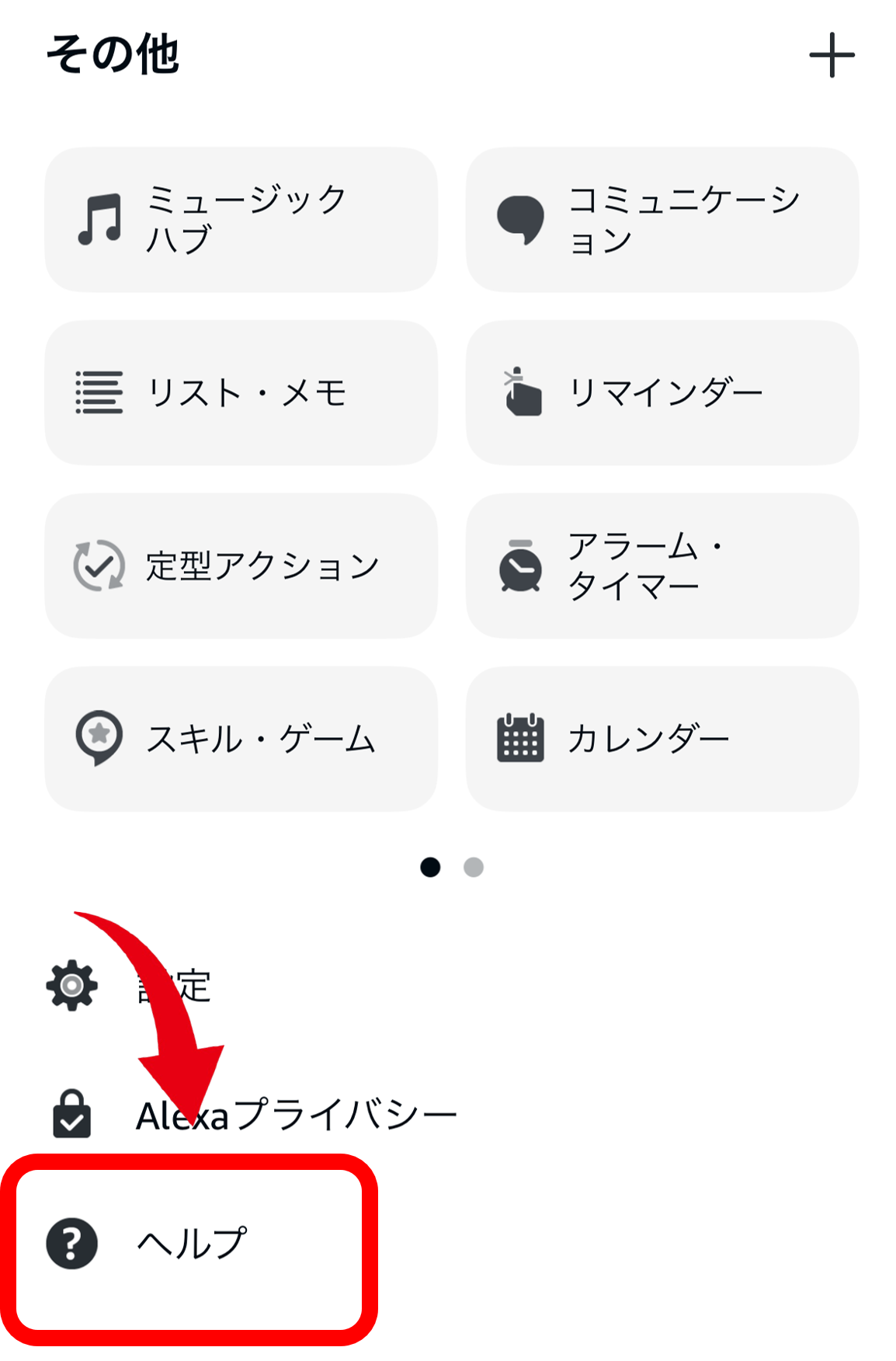Open 定型アクション card
The height and width of the screenshot is (1361, 896).
pyautogui.click(x=241, y=566)
